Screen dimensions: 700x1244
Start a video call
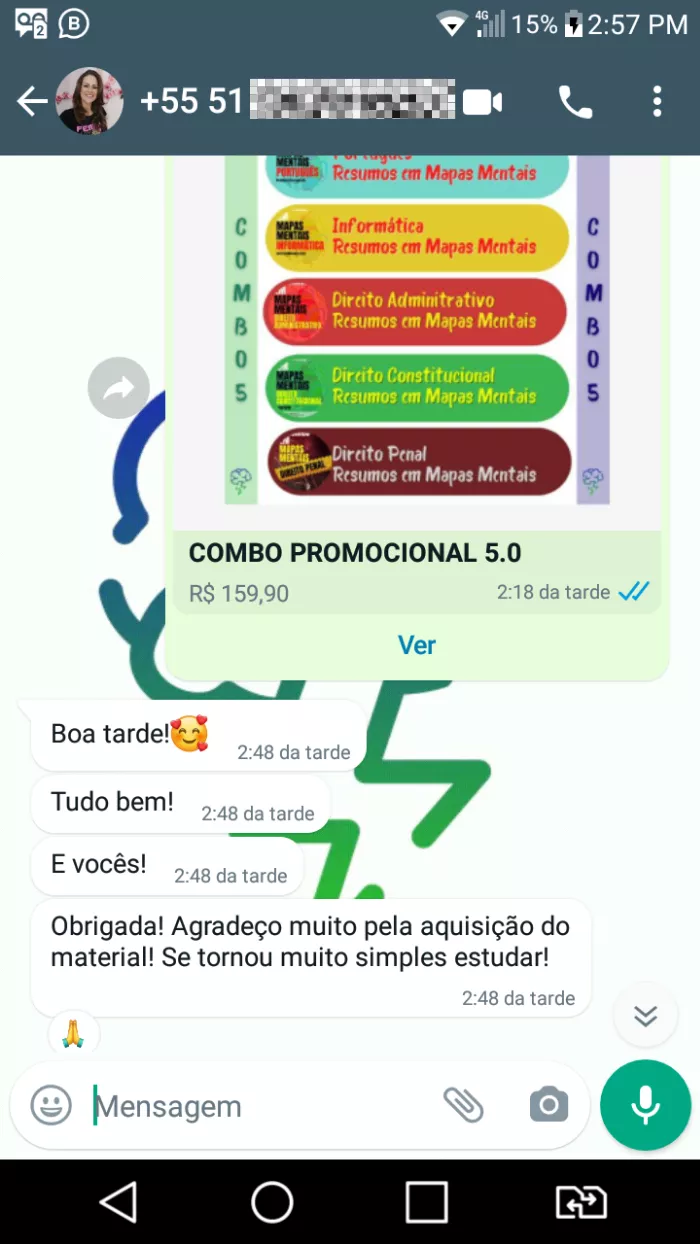point(482,101)
